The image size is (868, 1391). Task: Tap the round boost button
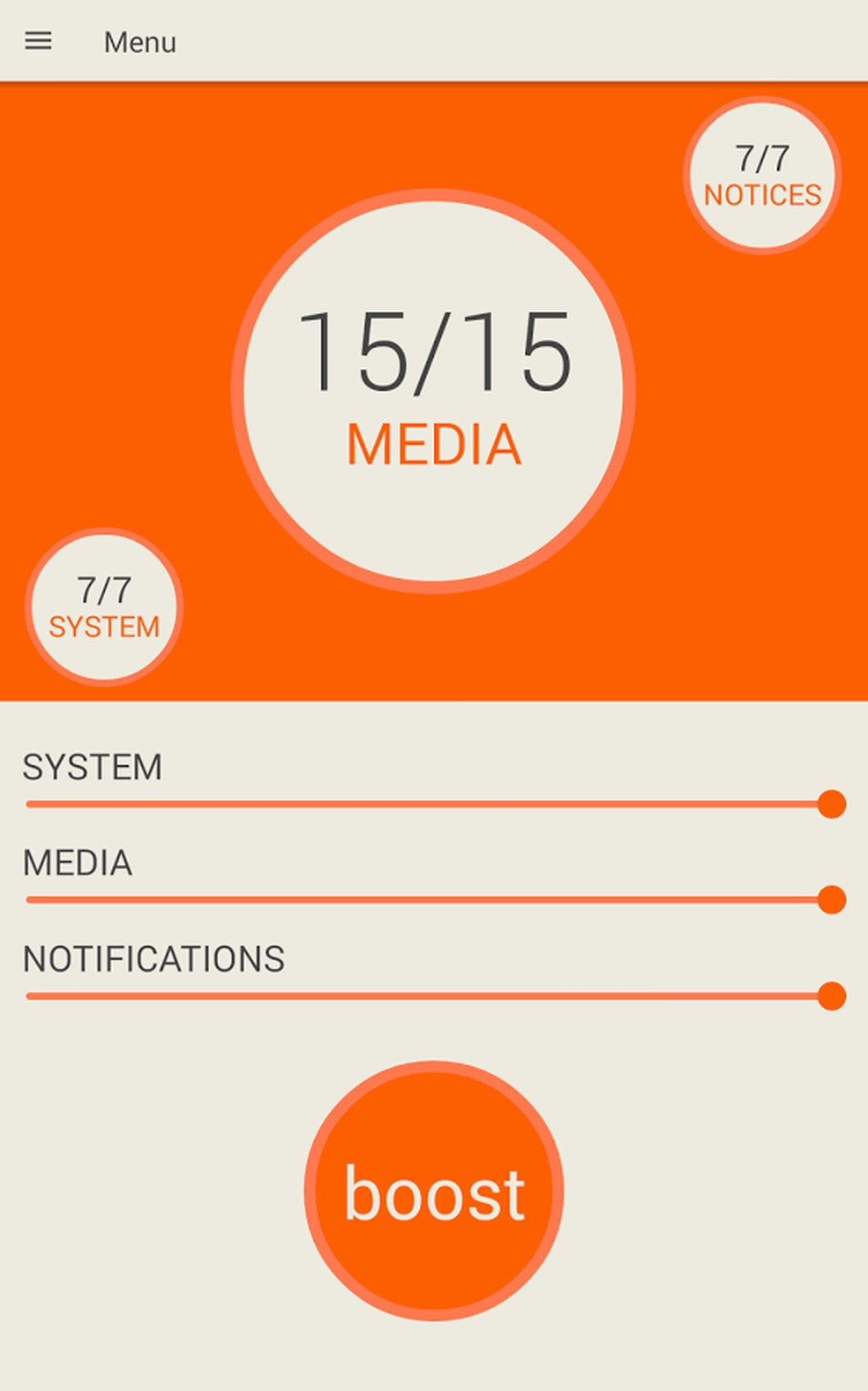[x=434, y=1191]
